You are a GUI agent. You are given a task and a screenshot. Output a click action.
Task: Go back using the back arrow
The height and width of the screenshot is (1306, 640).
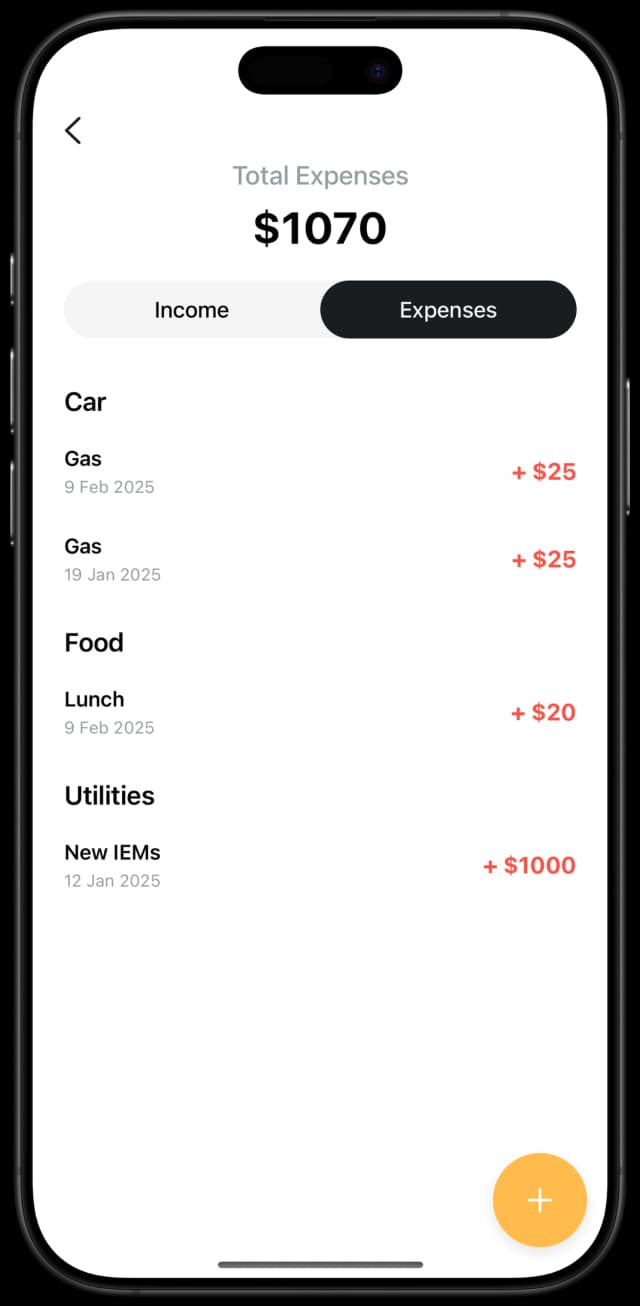73,130
